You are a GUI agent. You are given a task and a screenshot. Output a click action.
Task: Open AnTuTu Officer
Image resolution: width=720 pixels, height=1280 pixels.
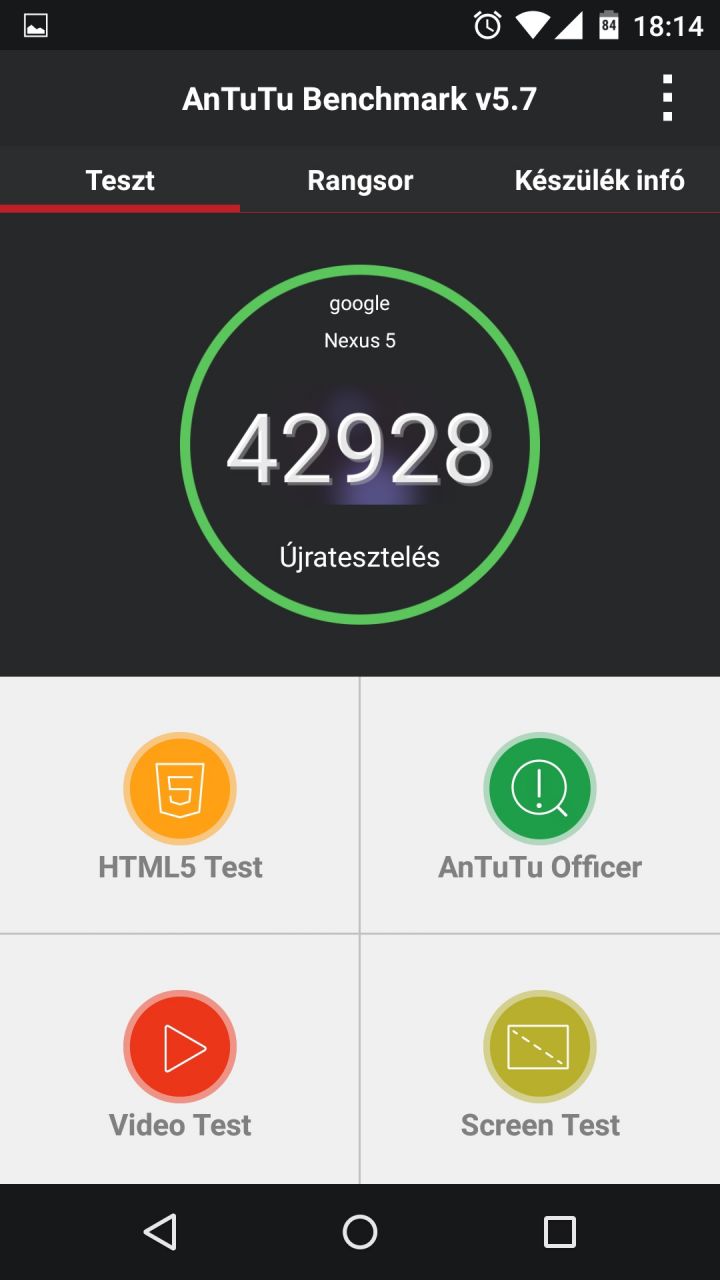click(x=540, y=805)
